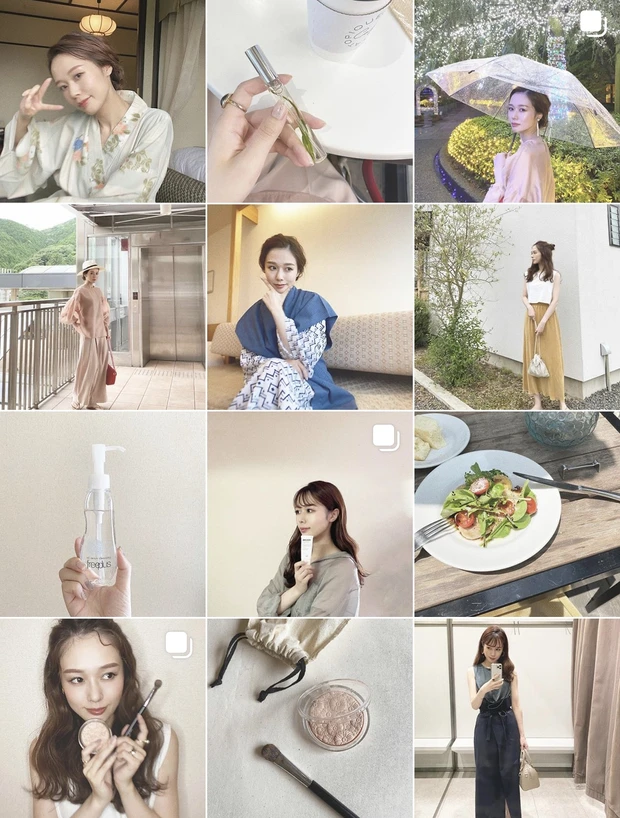
Task: Open the post of woman in floral kimono making peace sign
Action: point(102,100)
